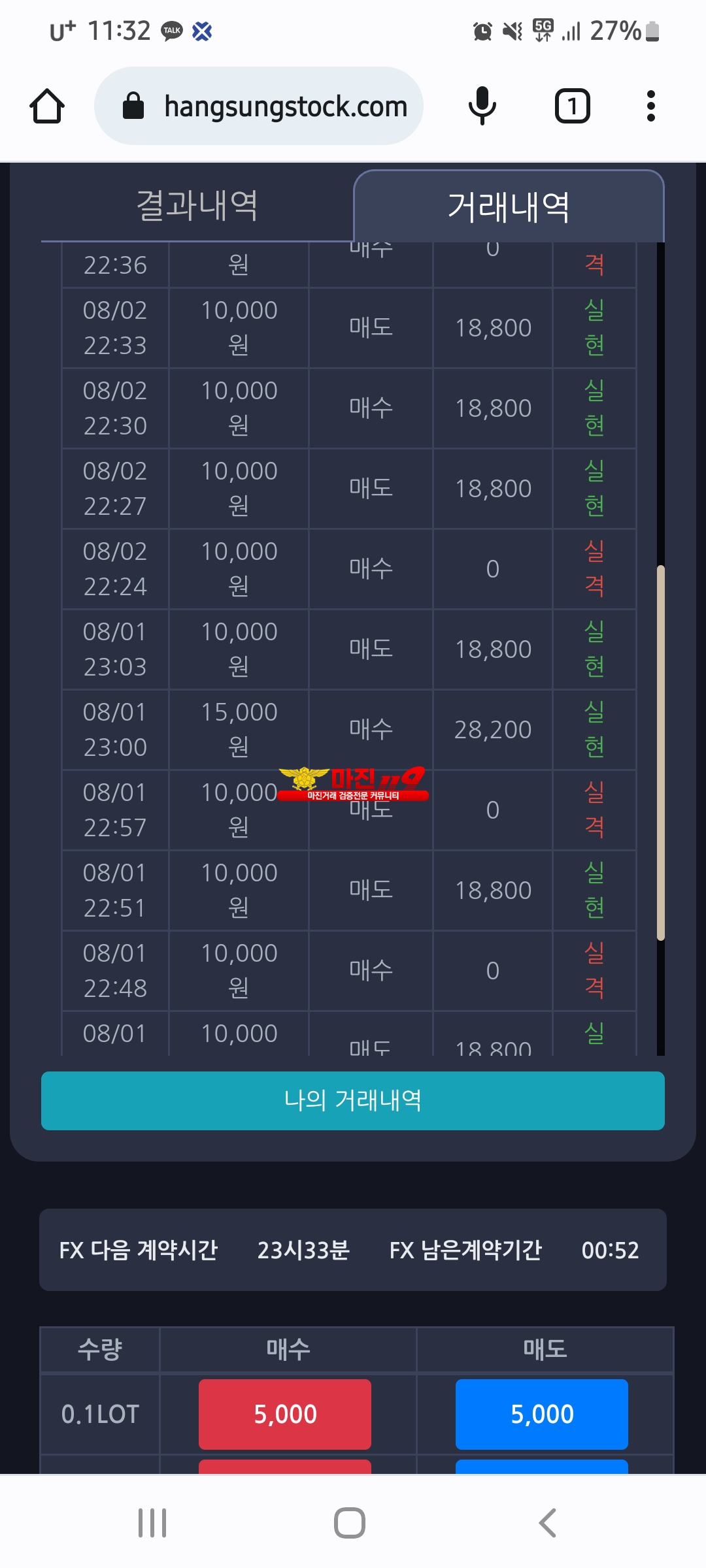Sell 0.1LOT with blue 5,000 button

click(x=542, y=1414)
